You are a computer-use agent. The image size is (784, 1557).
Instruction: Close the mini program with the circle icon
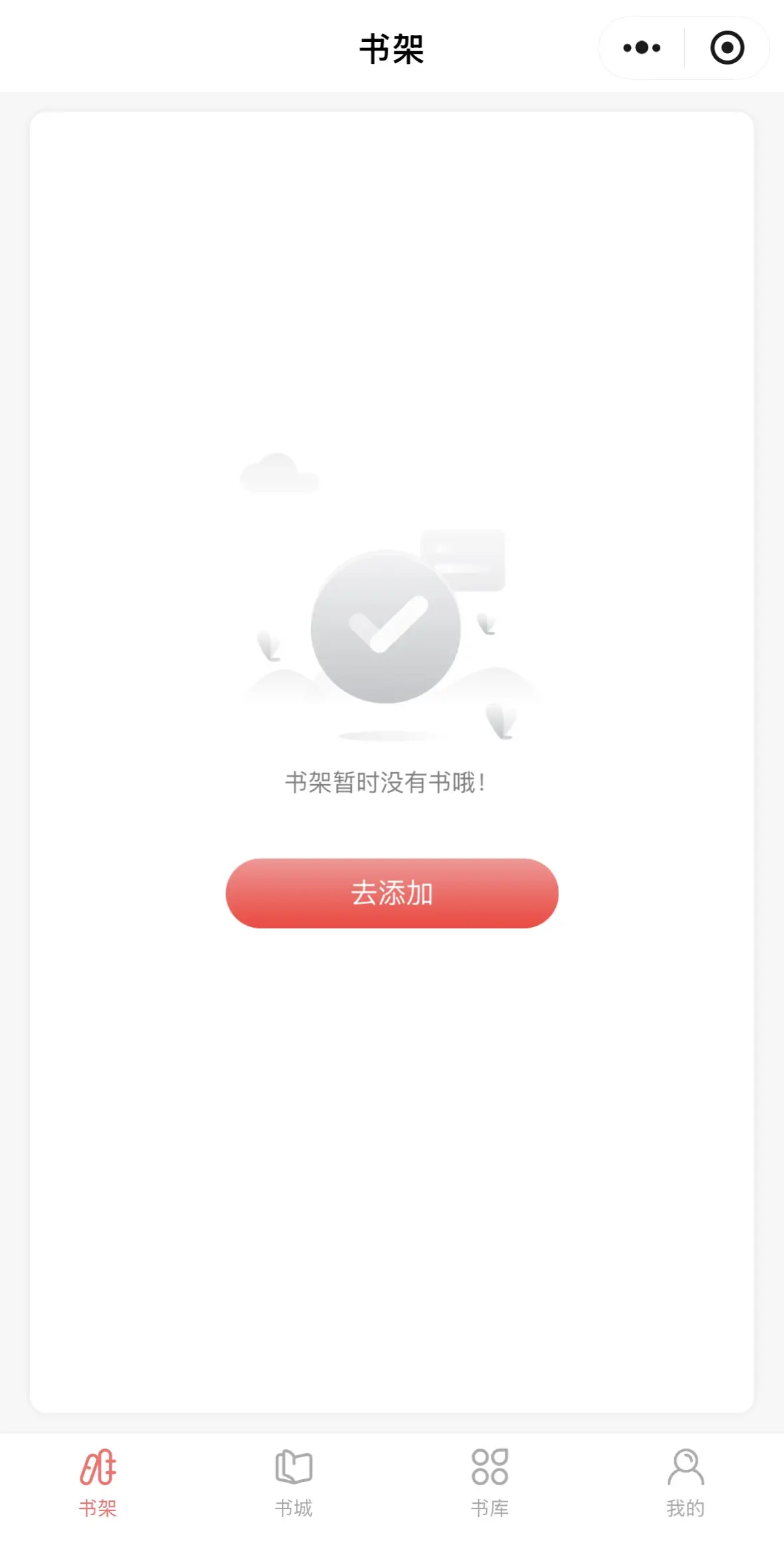pos(727,48)
